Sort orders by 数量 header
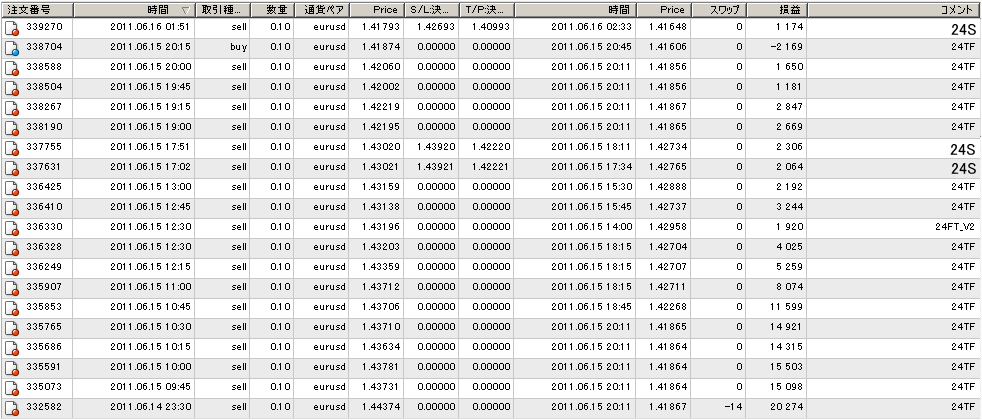Screen dimensions: 982x420 click(276, 9)
